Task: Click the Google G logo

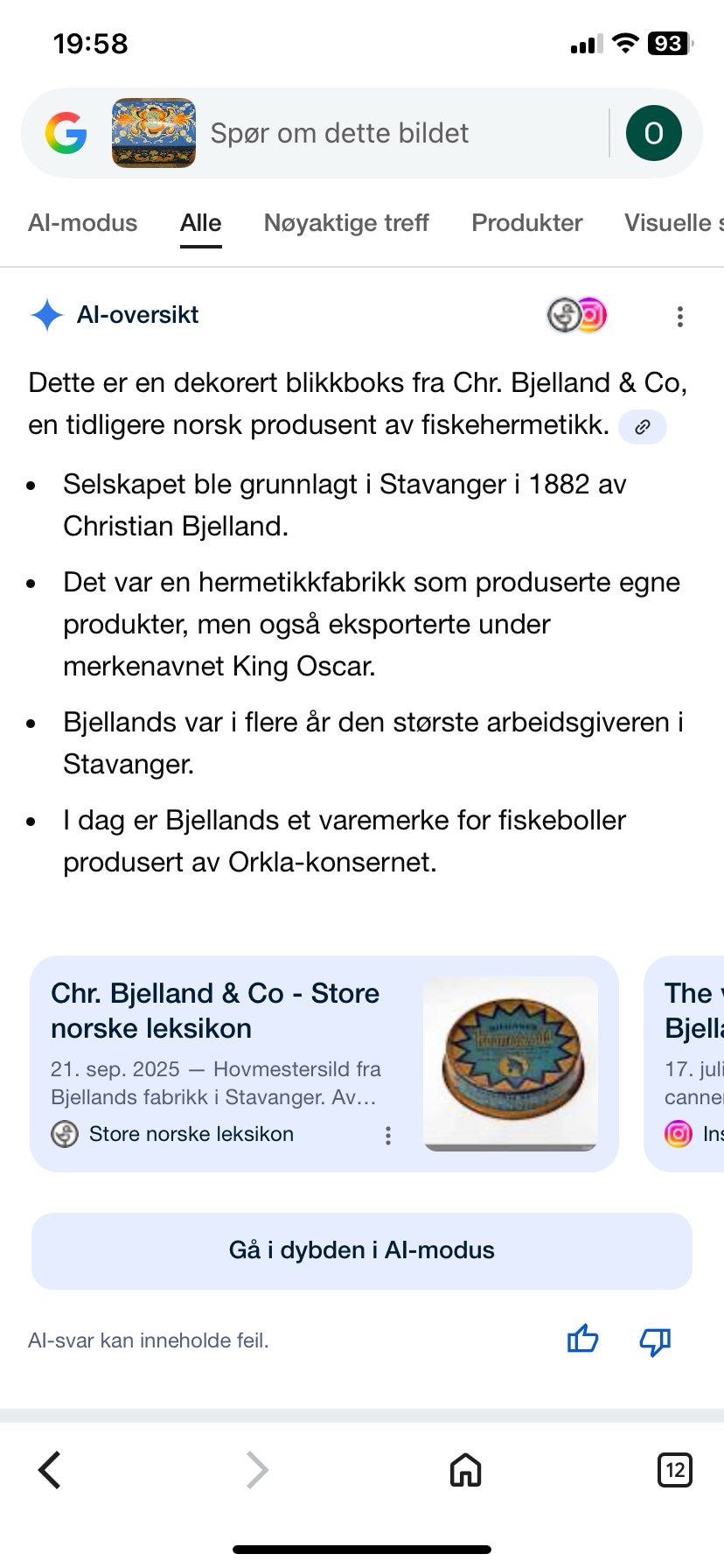Action: tap(66, 133)
